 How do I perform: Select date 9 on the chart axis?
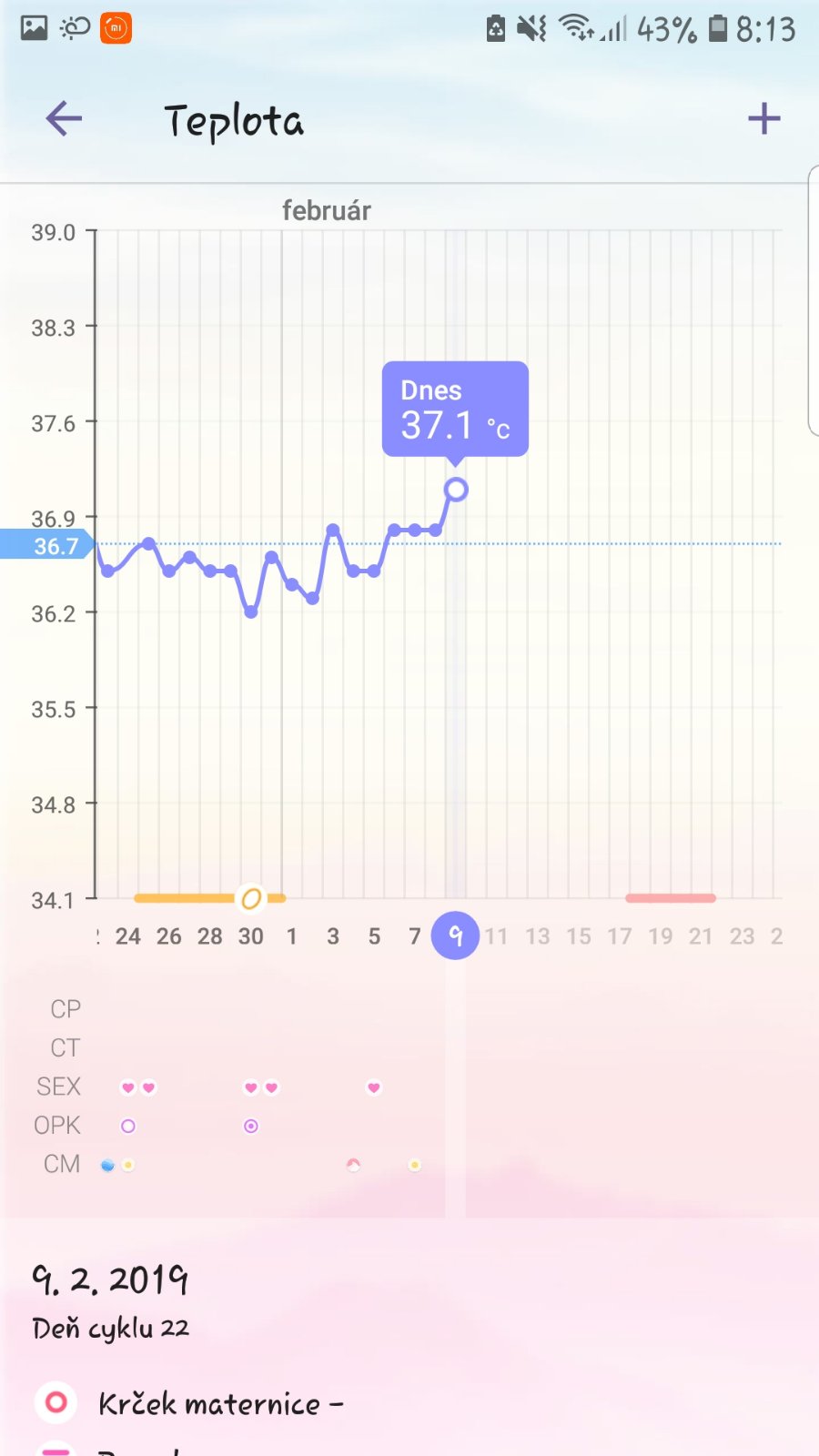(x=455, y=935)
